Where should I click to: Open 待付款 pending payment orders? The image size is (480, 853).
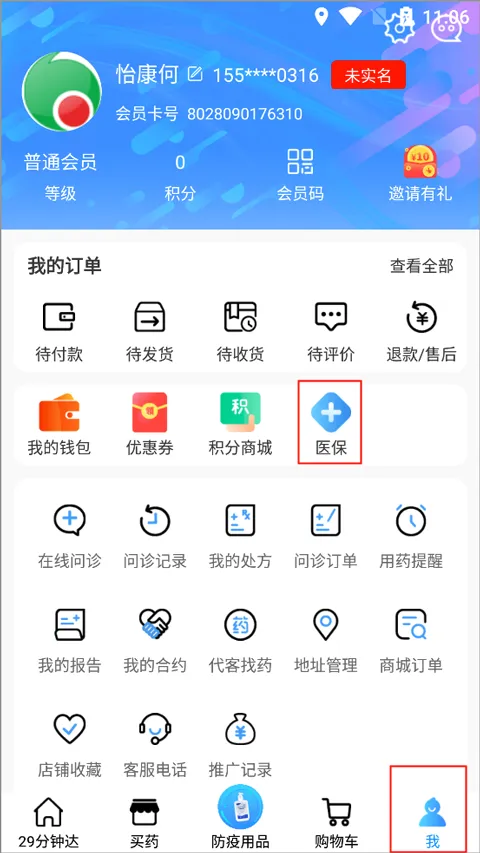[59, 332]
